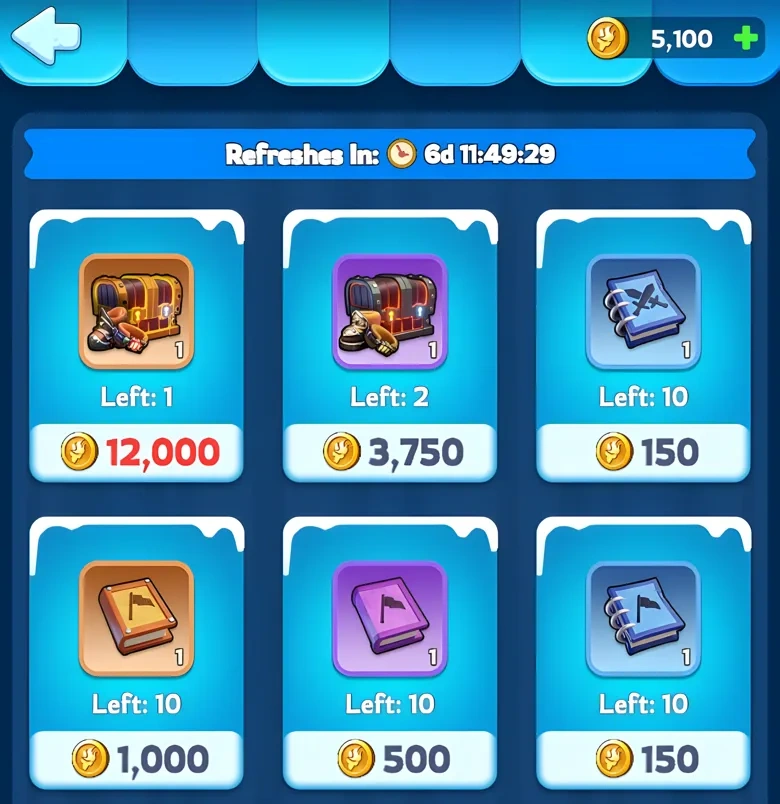Buy the orange flag book for 1,000
The width and height of the screenshot is (780, 804).
(x=136, y=759)
